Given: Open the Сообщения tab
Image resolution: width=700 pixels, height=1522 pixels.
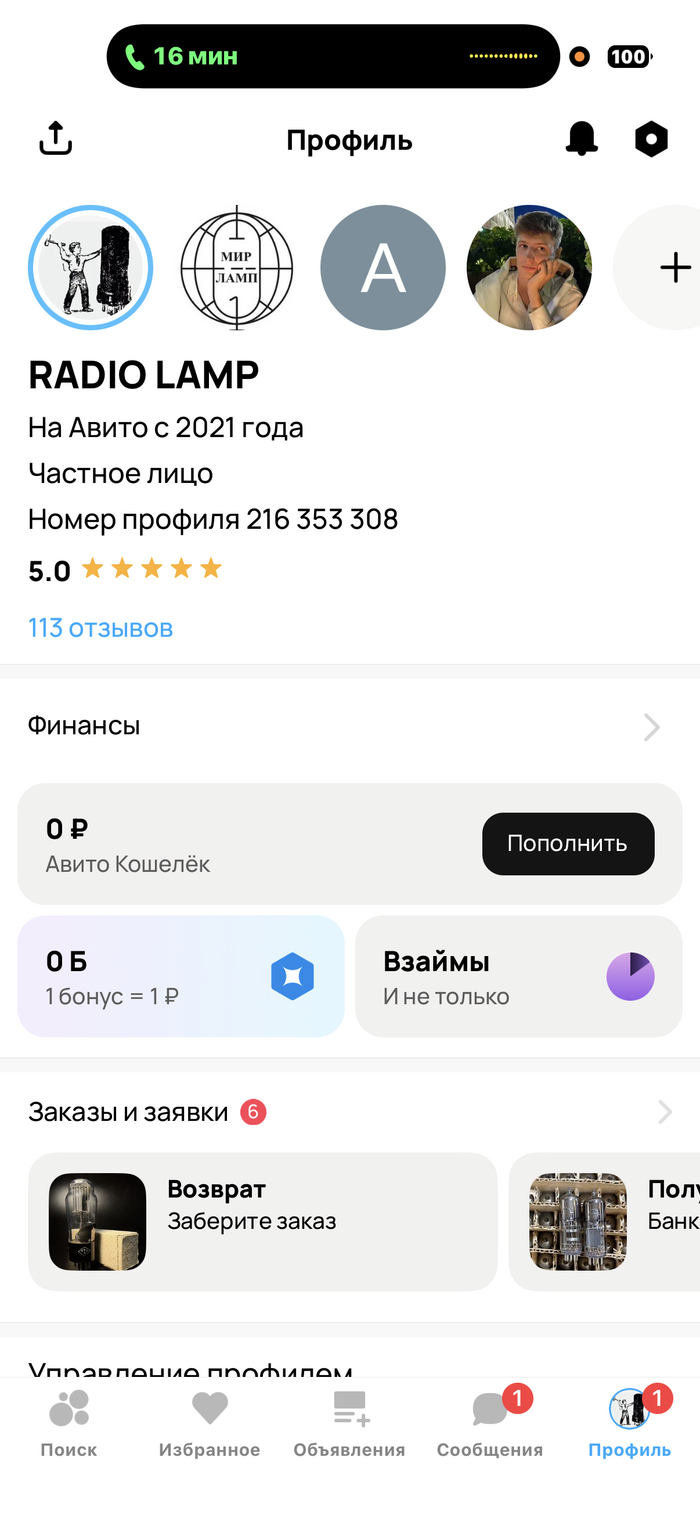Looking at the screenshot, I should coord(490,1424).
